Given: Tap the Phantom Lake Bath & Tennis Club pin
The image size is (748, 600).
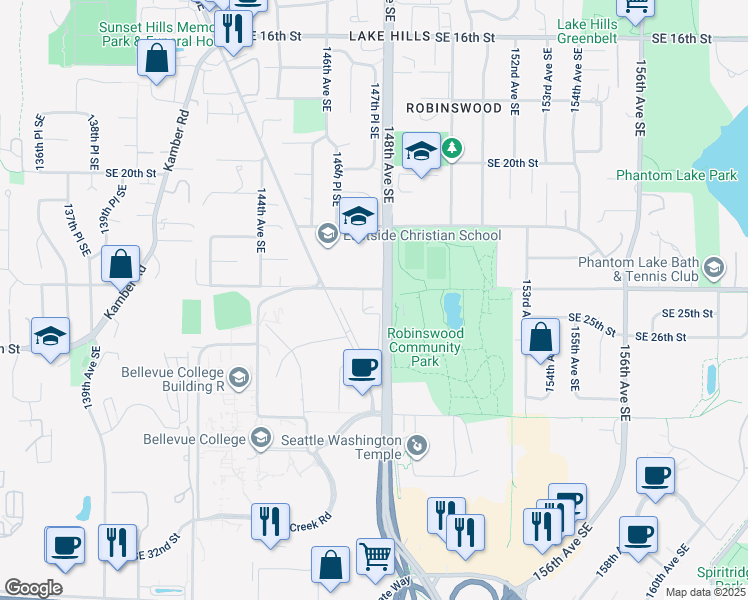Looking at the screenshot, I should tap(714, 267).
